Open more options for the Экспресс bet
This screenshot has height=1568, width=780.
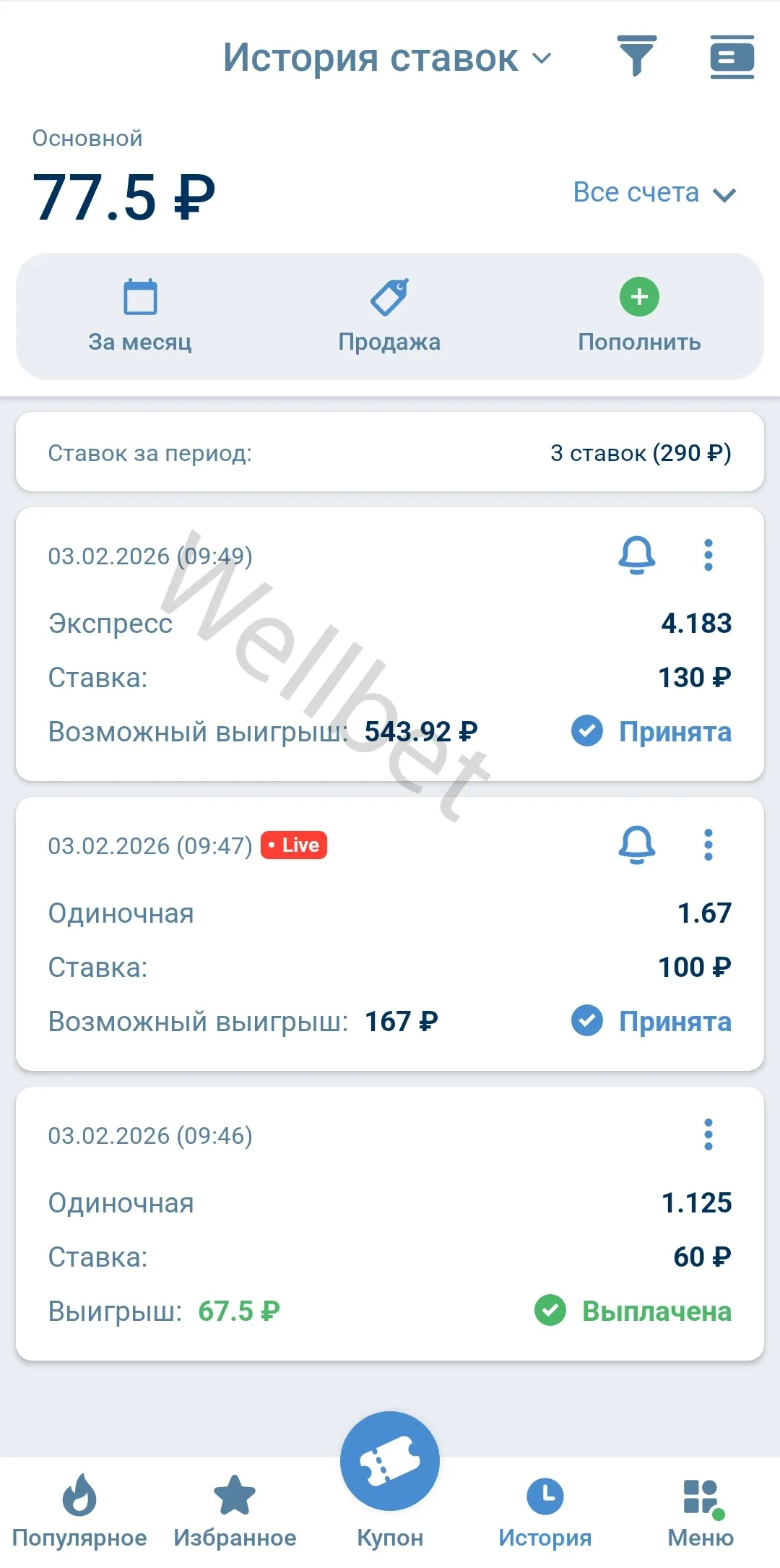click(708, 555)
